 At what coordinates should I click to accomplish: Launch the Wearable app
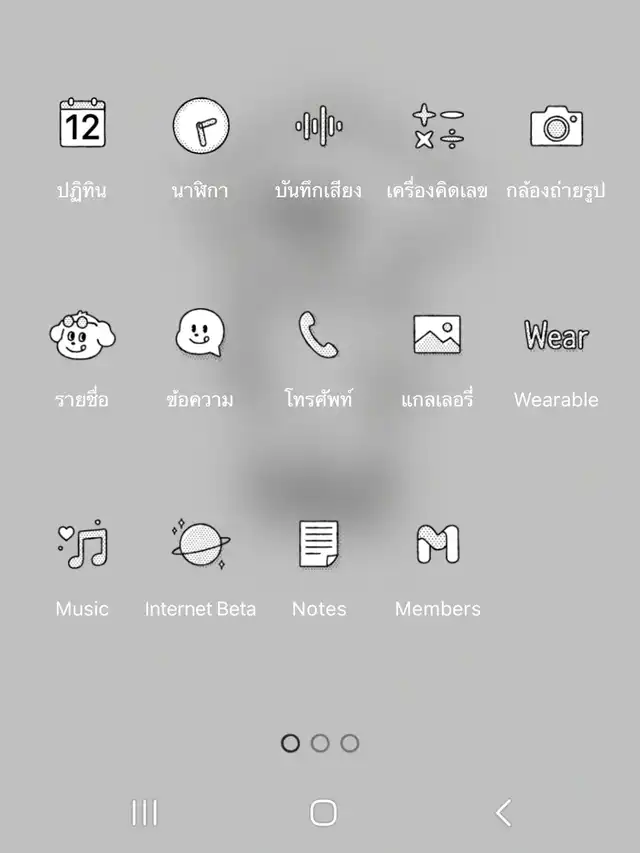pyautogui.click(x=556, y=337)
